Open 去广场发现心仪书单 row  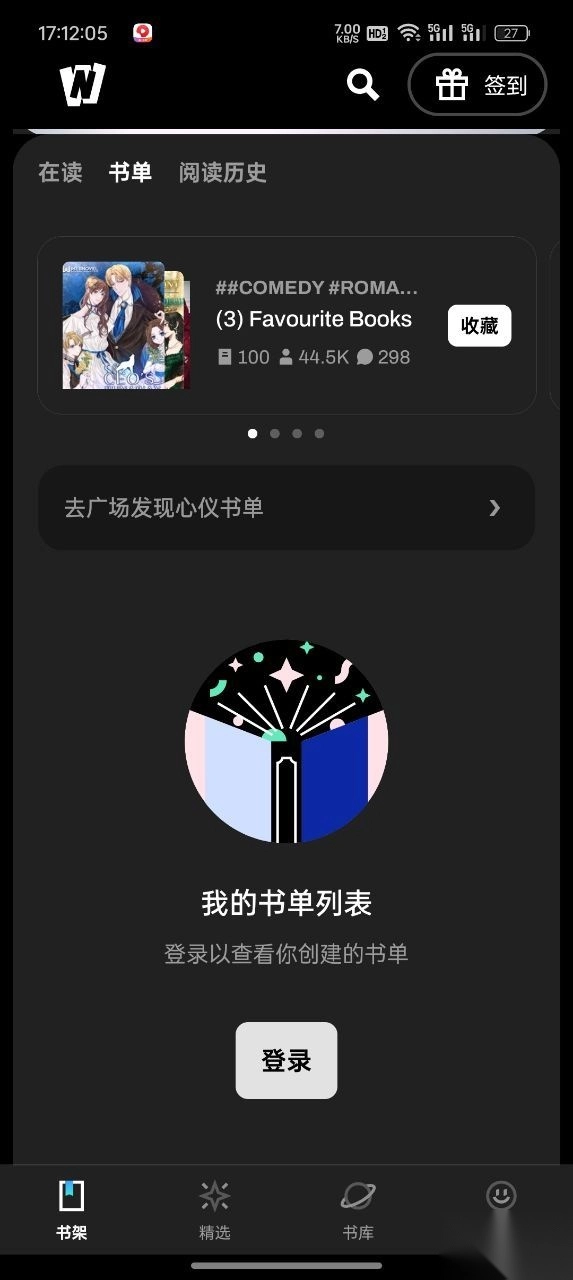point(286,507)
